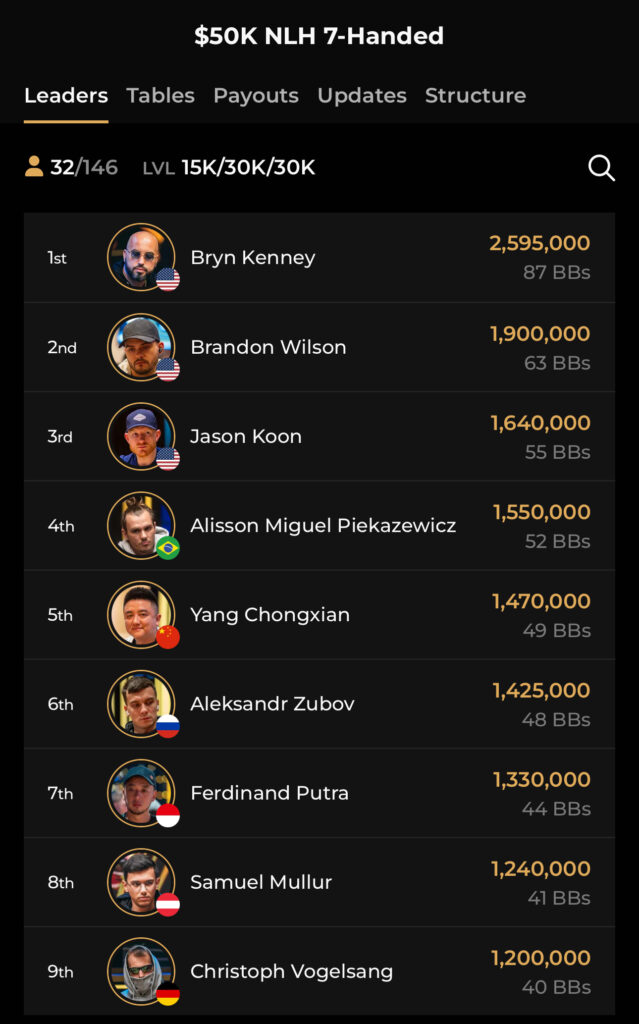Open Samuel Mullur's player row
639x1024 pixels.
(319, 882)
